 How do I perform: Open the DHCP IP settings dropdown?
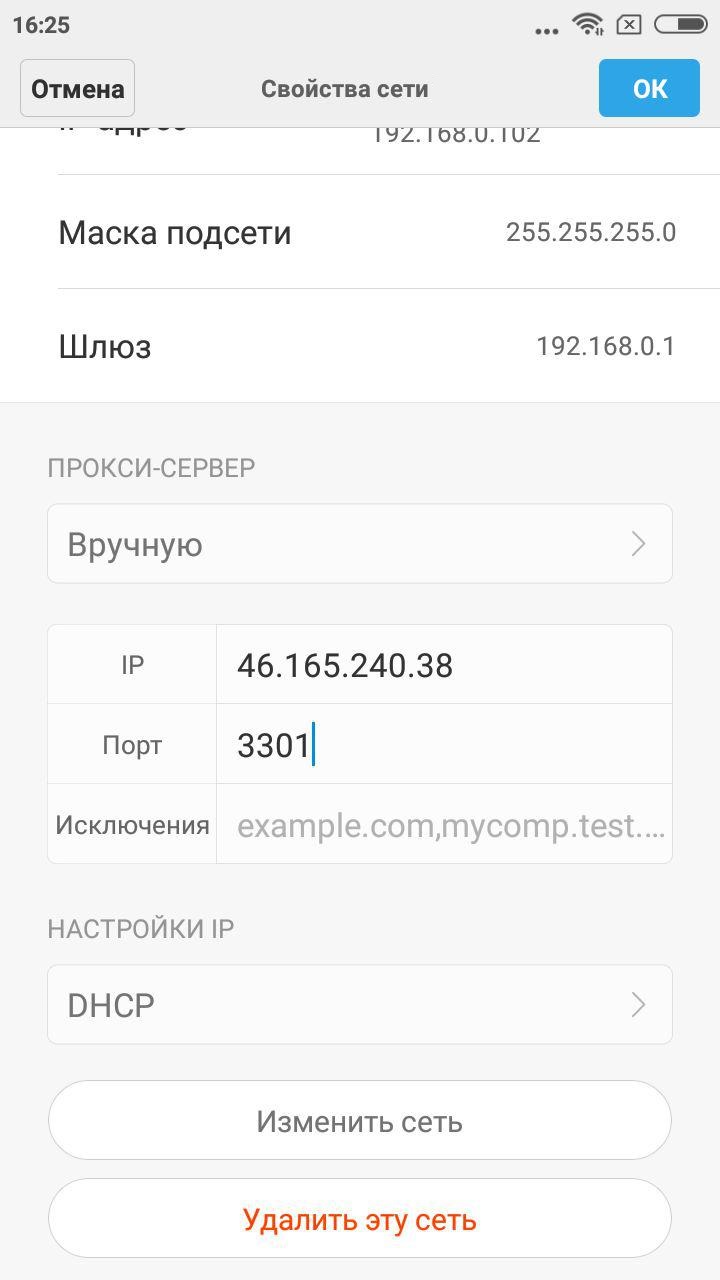[360, 1005]
